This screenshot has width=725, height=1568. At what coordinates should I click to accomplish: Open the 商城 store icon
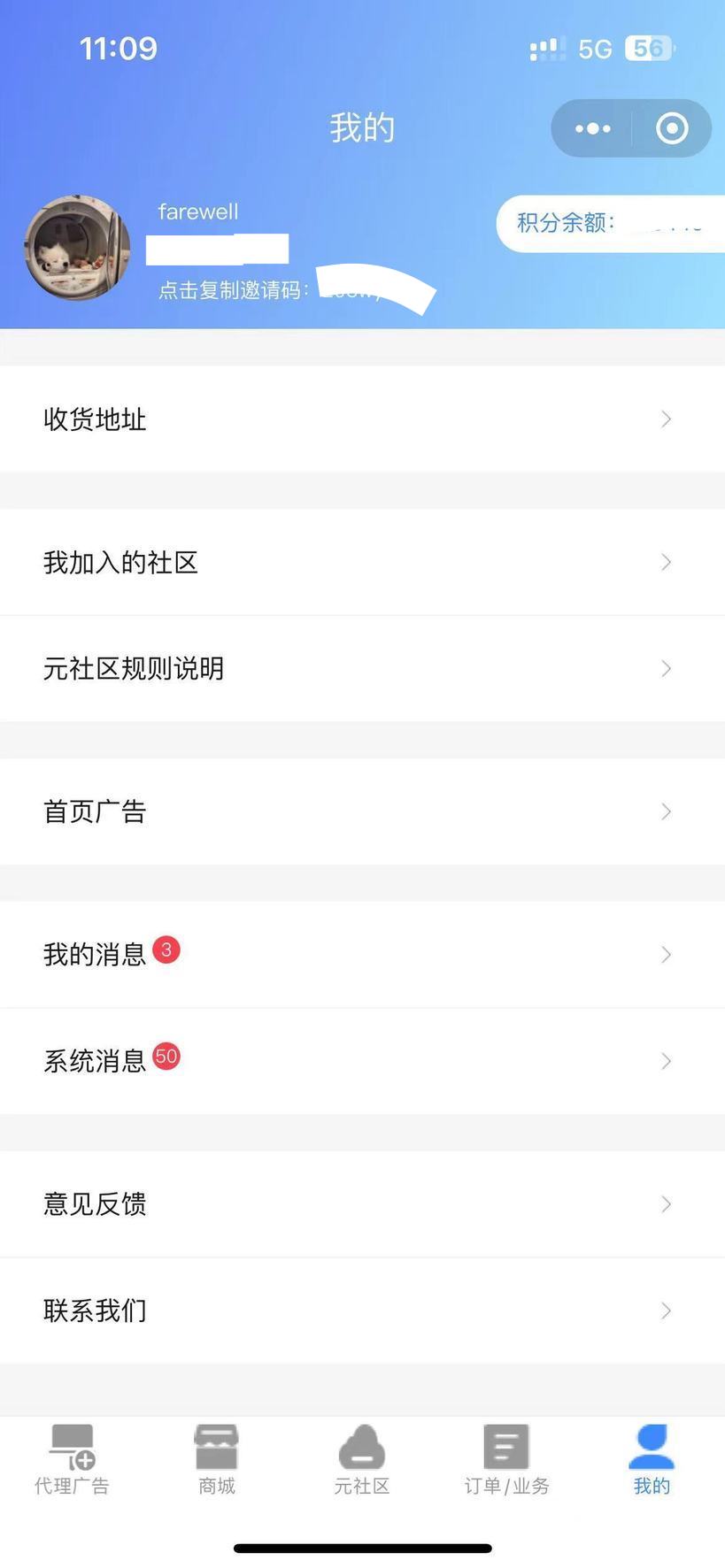pos(216,1449)
